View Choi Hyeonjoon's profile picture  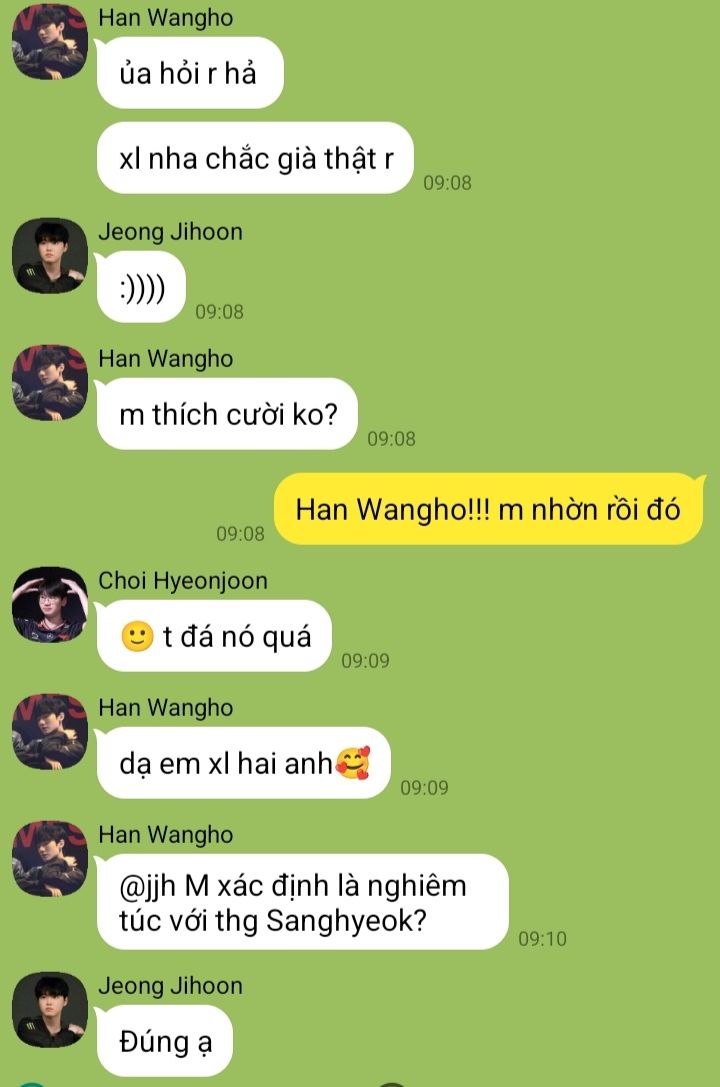[x=49, y=605]
